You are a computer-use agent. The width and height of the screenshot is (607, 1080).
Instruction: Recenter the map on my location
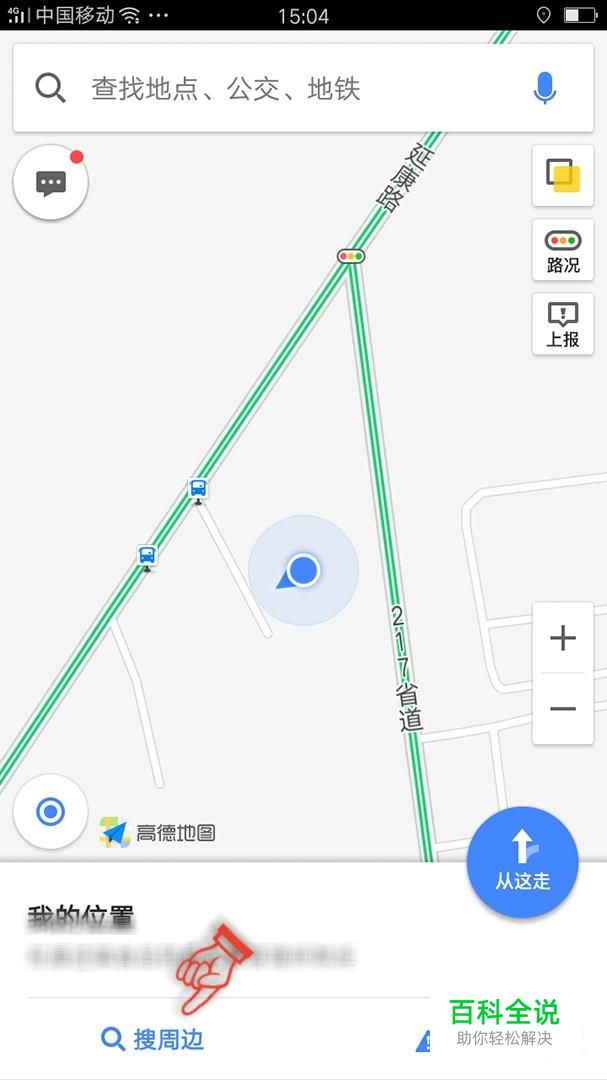[50, 811]
